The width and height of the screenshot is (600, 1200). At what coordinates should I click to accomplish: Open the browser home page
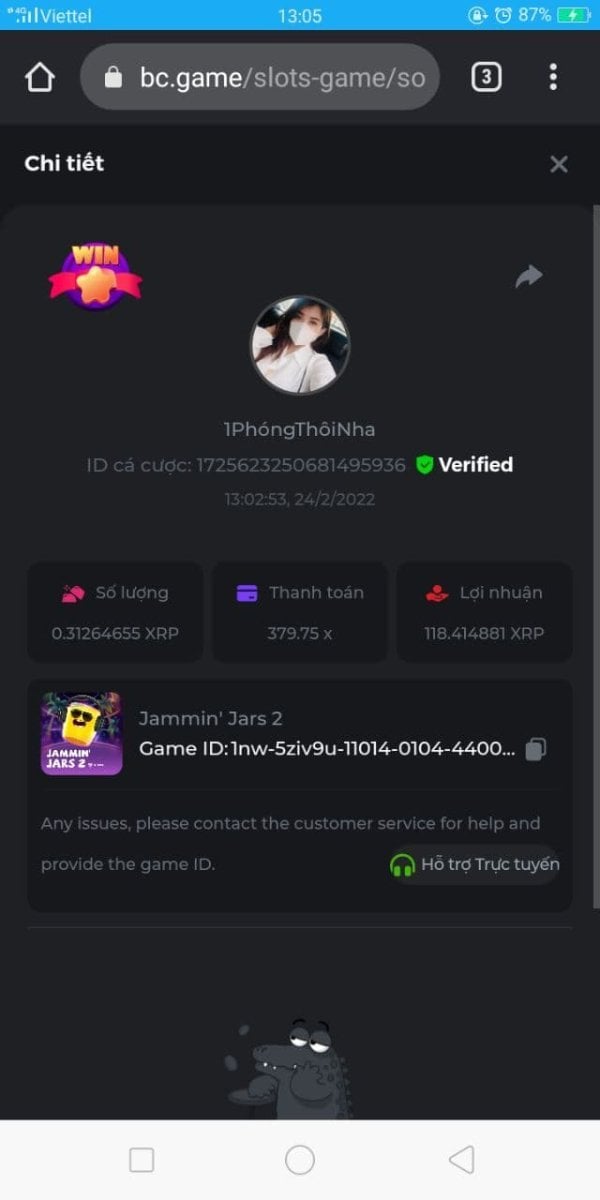tap(40, 77)
